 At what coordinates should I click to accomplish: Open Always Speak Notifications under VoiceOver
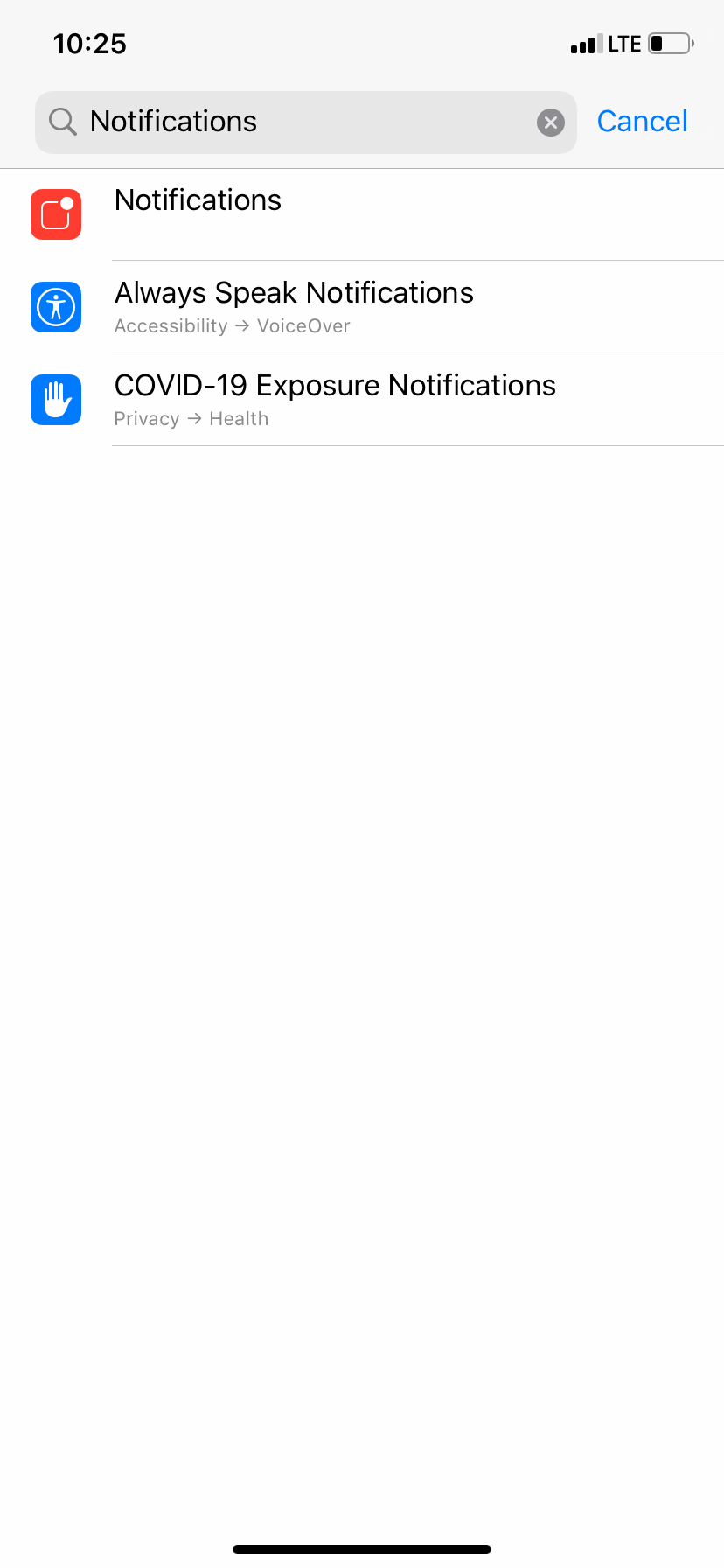(x=362, y=307)
